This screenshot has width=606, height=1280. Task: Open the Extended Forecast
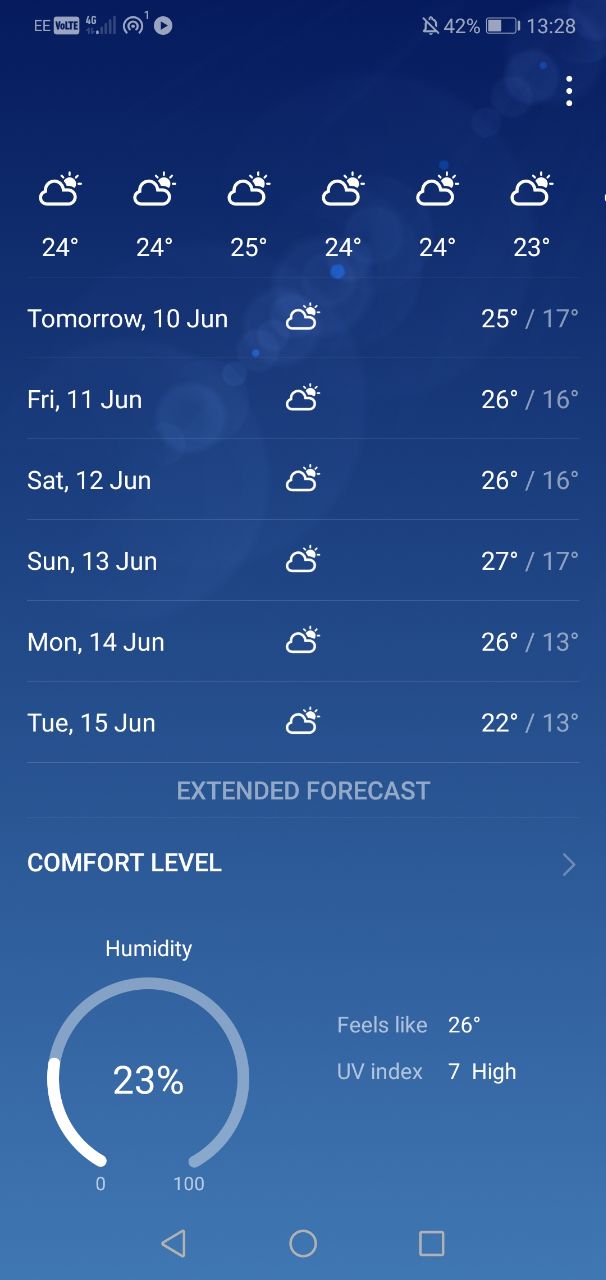click(303, 791)
